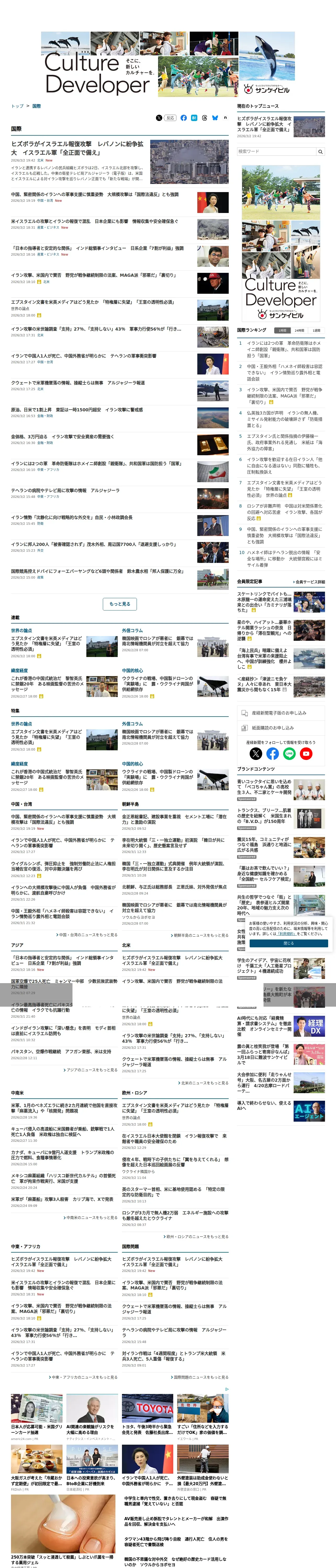Open 産経新聞電子版のお申し込み
The image size is (336, 1568).
click(x=281, y=713)
